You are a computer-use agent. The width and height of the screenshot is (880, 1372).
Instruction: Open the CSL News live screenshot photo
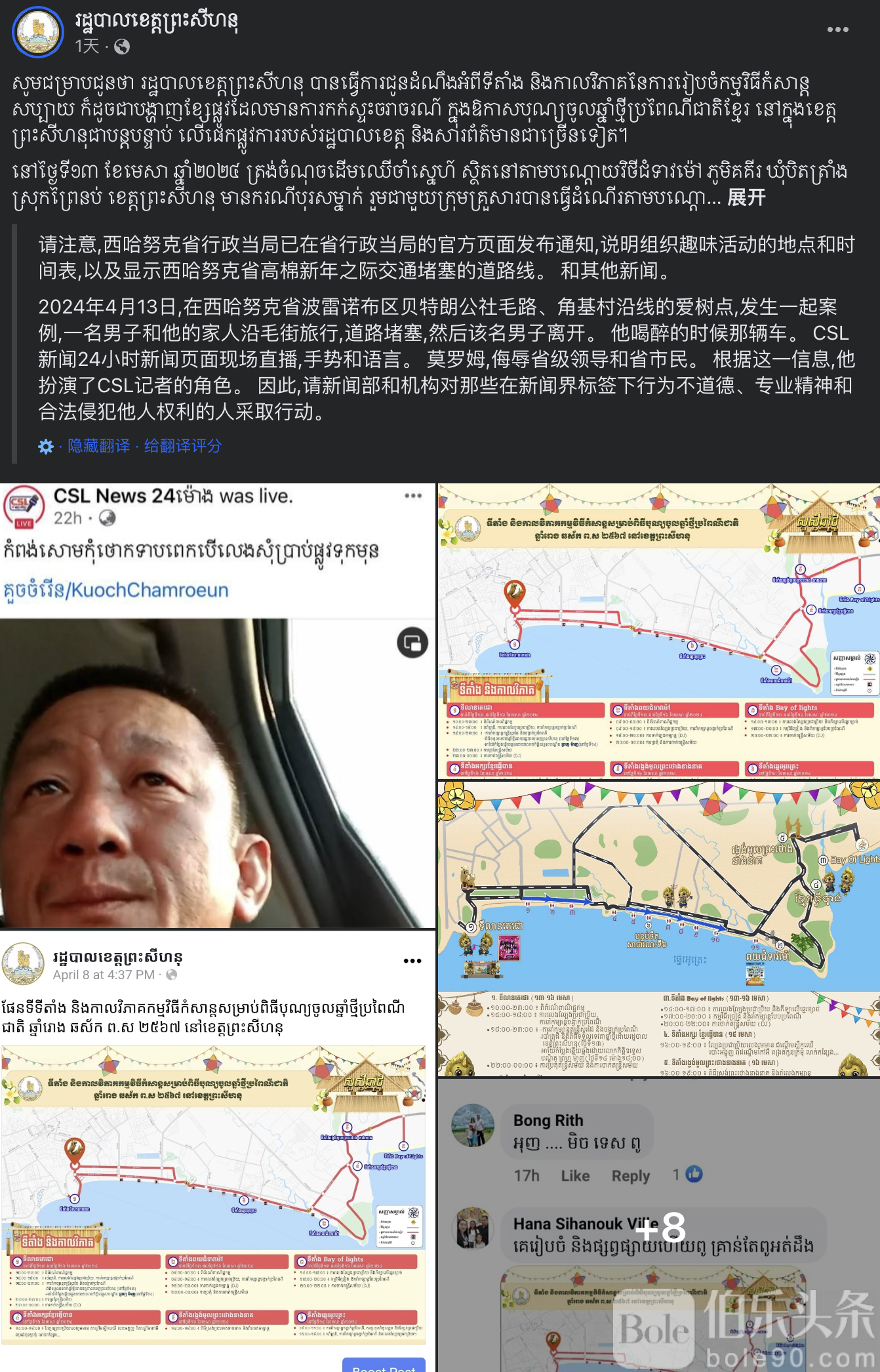click(217, 706)
